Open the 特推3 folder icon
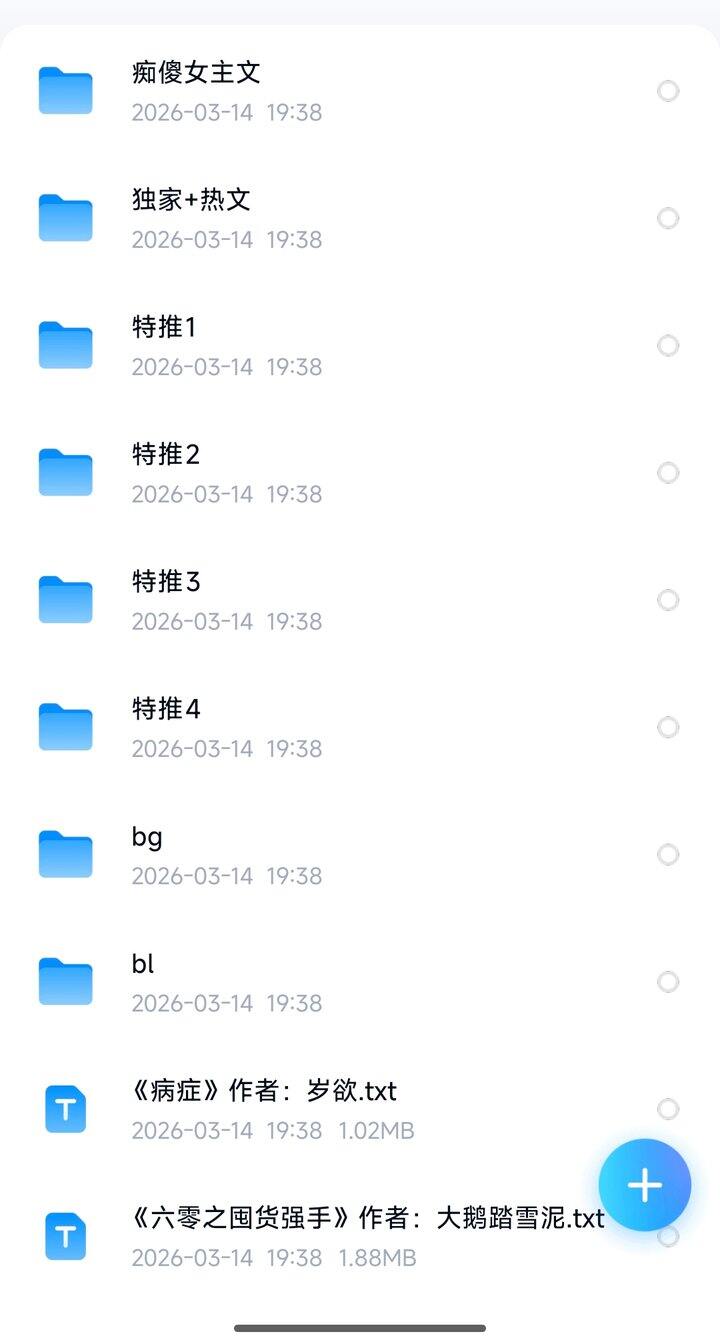Screen dimensions: 720x1344 pyautogui.click(x=64, y=599)
